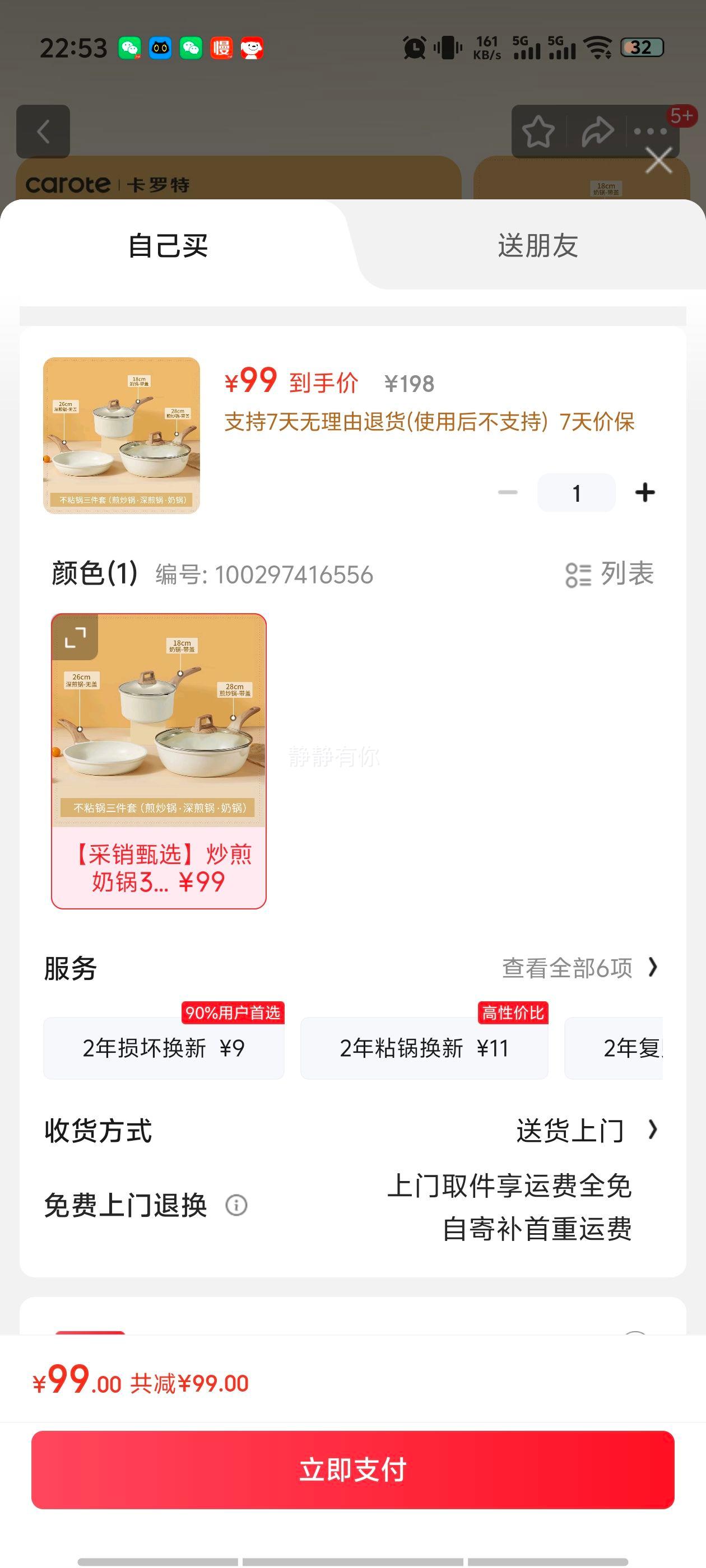Open the product preview image beside the price

(x=121, y=435)
